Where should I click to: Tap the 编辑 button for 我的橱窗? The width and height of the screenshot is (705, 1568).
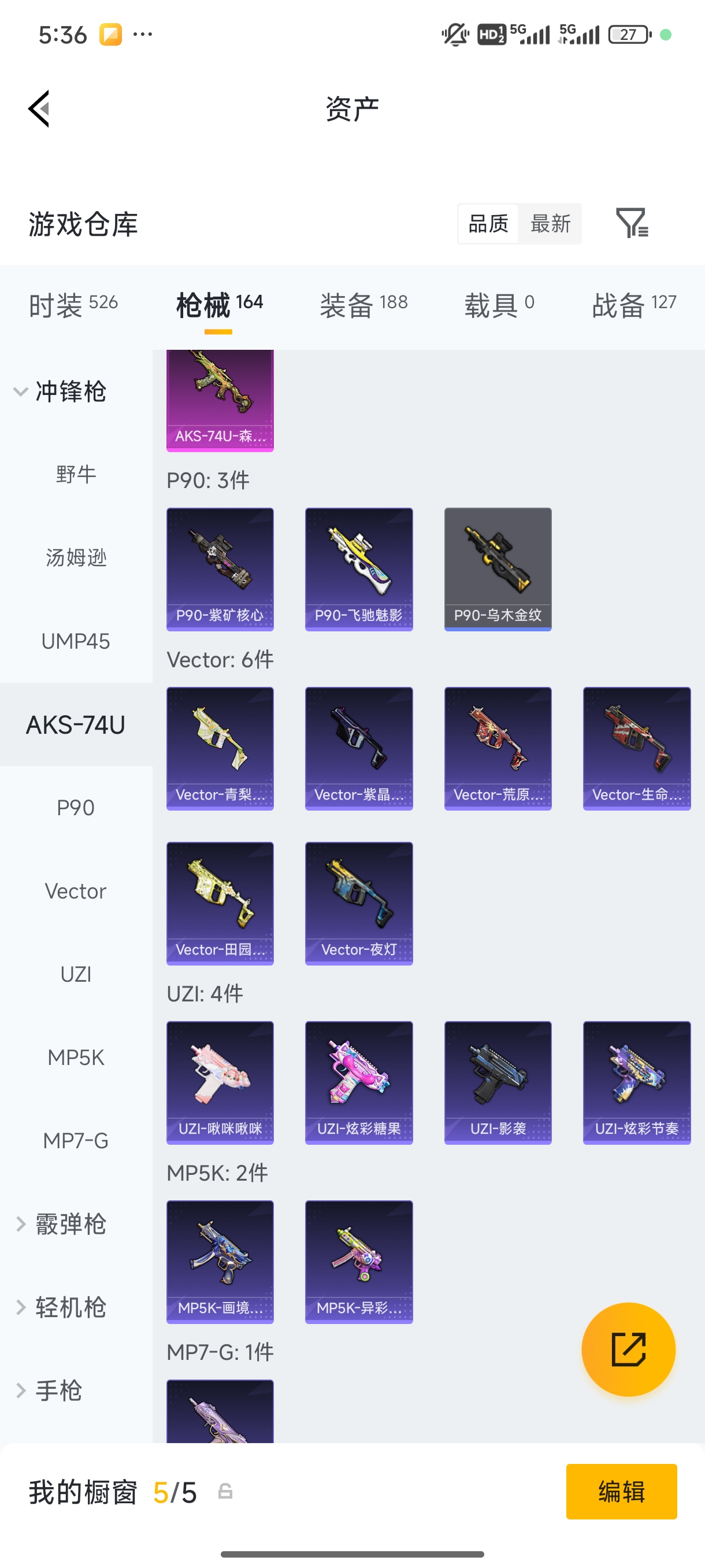(621, 1491)
